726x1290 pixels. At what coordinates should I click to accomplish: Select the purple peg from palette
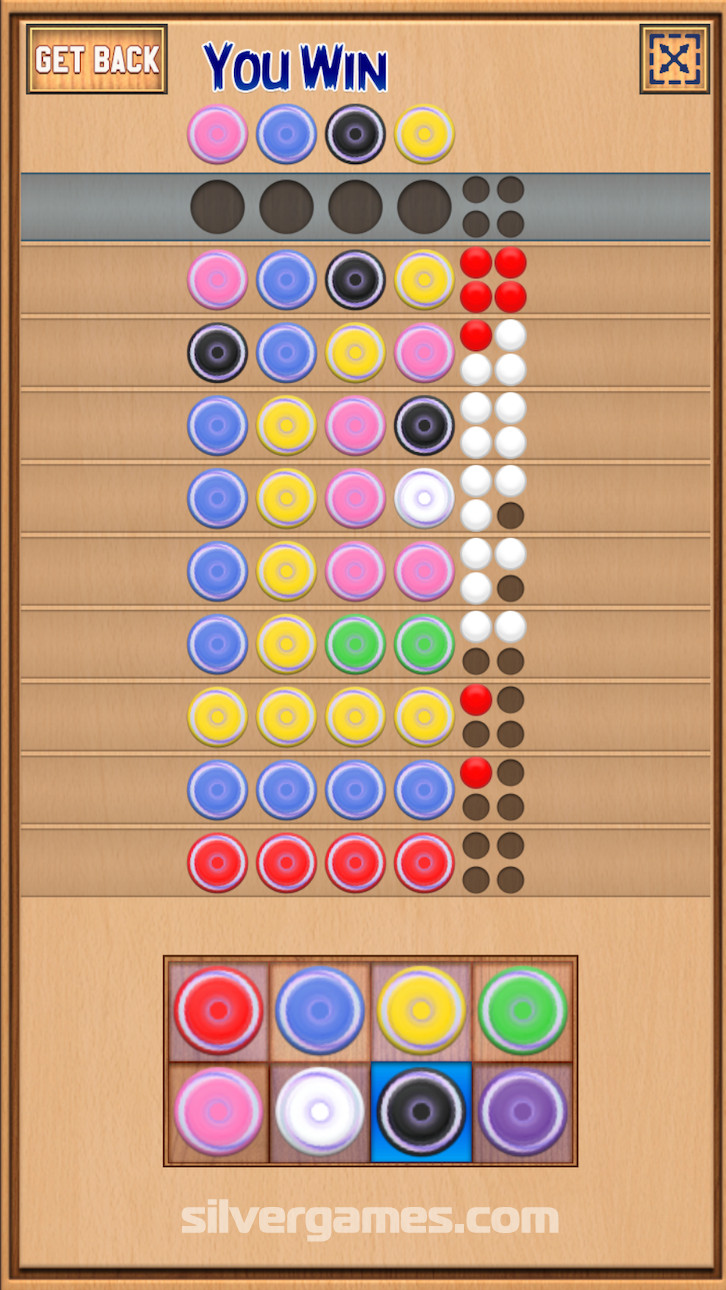point(522,1112)
